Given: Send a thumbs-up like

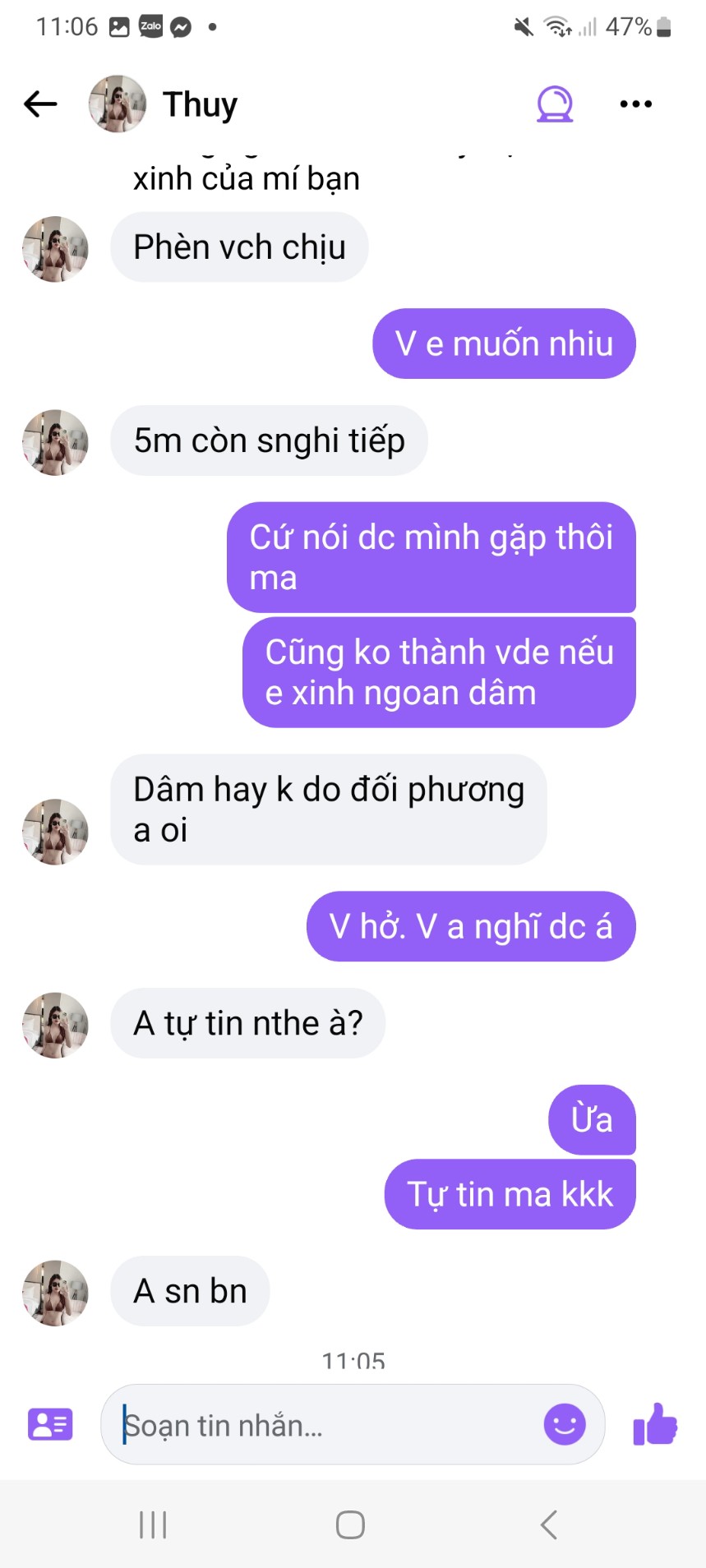Looking at the screenshot, I should point(655,1424).
